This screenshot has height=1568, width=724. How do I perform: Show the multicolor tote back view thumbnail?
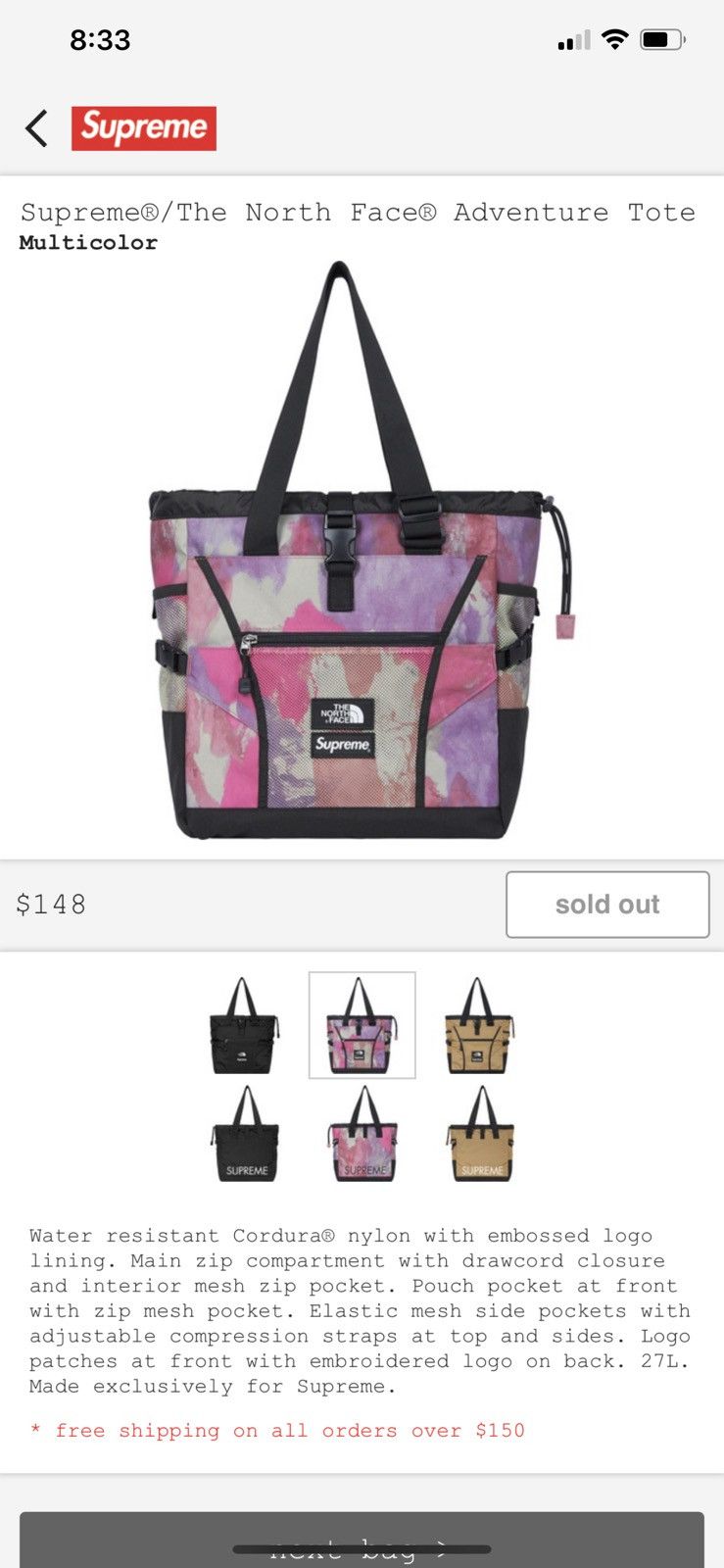(362, 1134)
